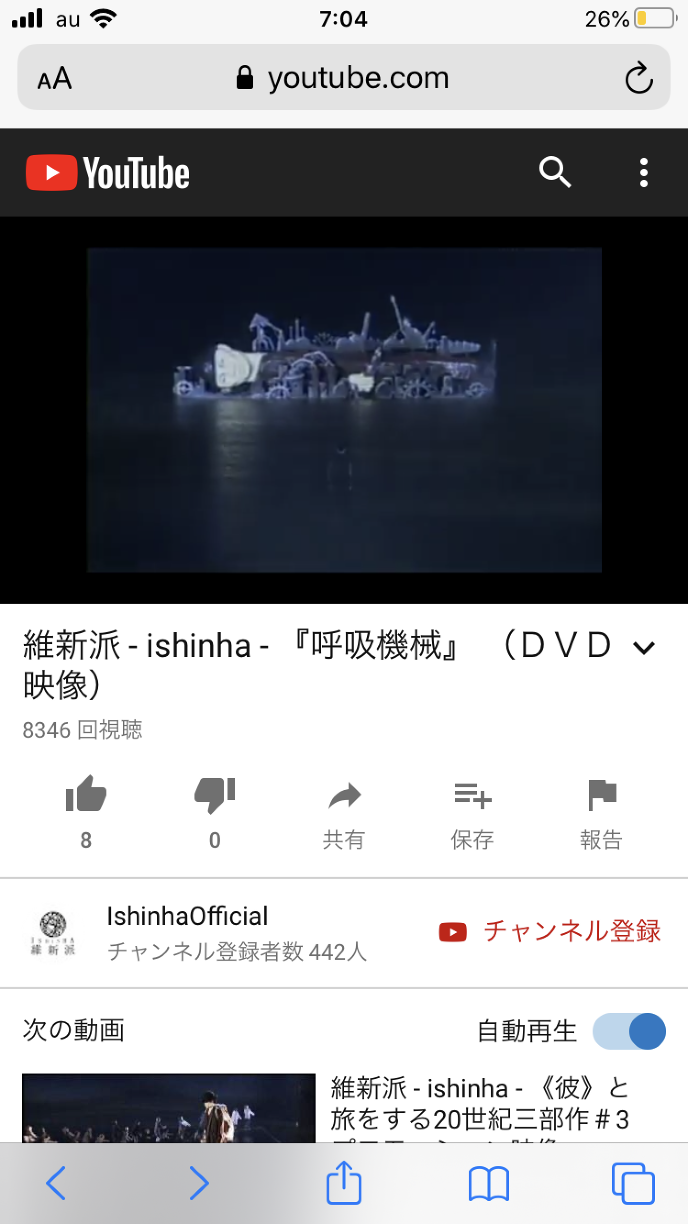Expand the video description chevron

644,648
